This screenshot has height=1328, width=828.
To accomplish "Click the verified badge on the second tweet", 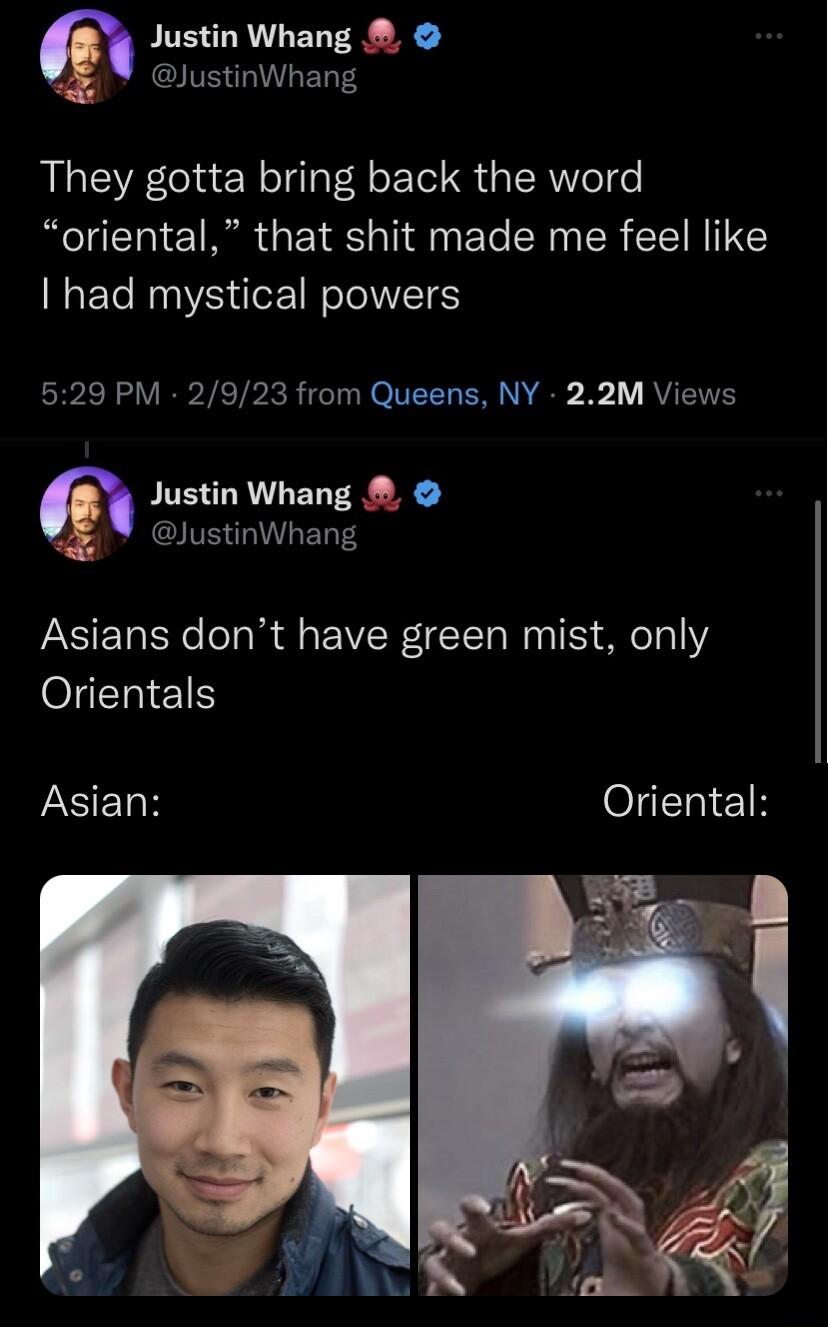I will coord(428,493).
